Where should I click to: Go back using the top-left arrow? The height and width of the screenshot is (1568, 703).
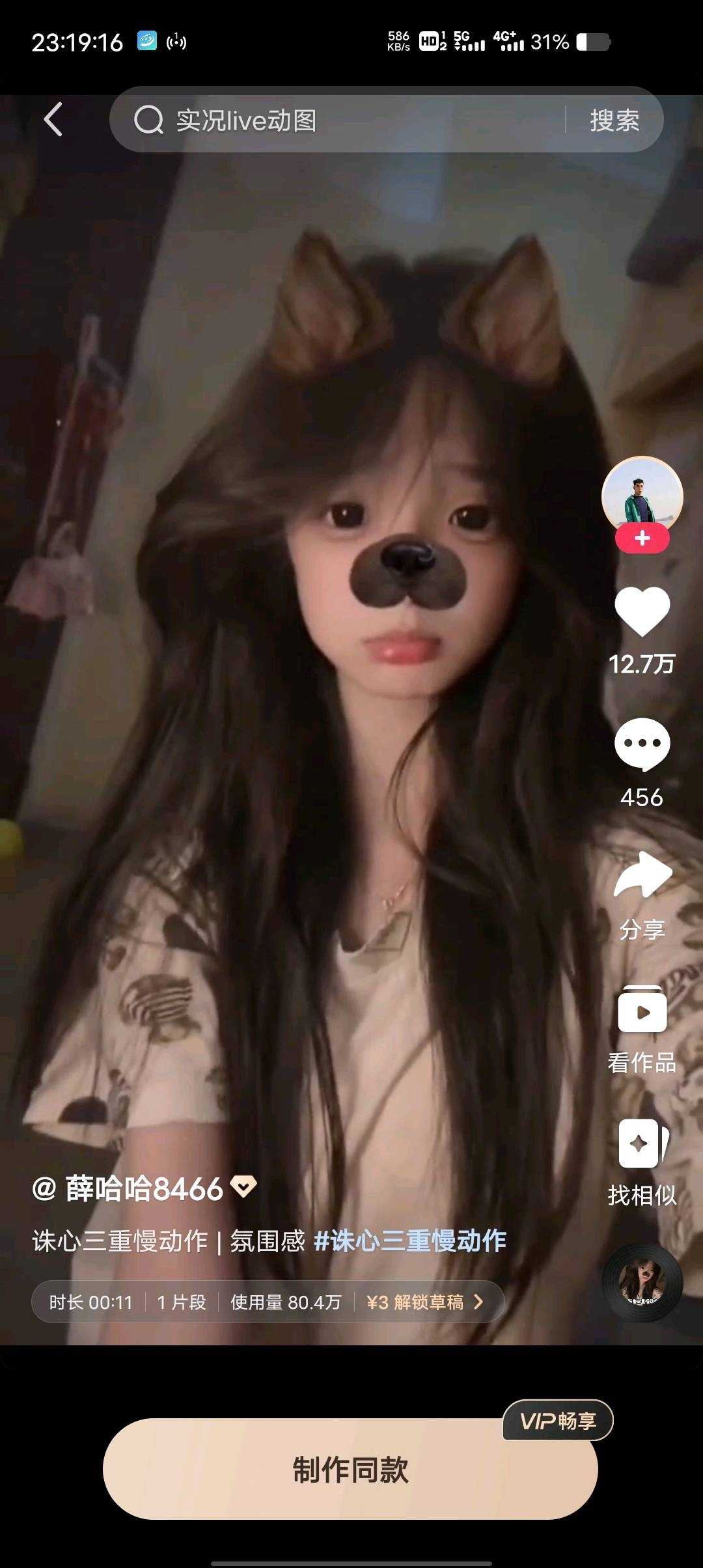[53, 120]
